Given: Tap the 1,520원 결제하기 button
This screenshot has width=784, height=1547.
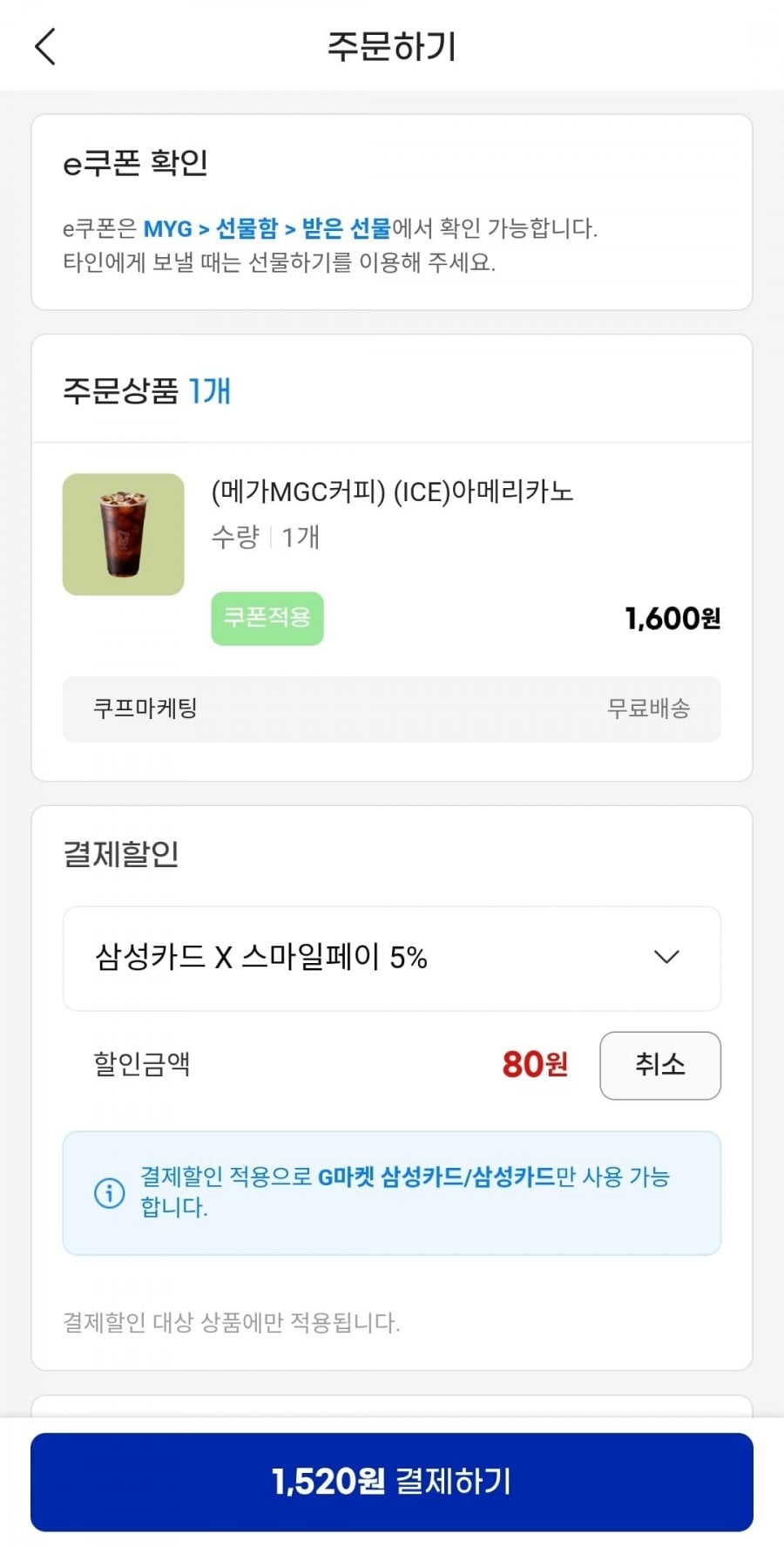Looking at the screenshot, I should [391, 1482].
